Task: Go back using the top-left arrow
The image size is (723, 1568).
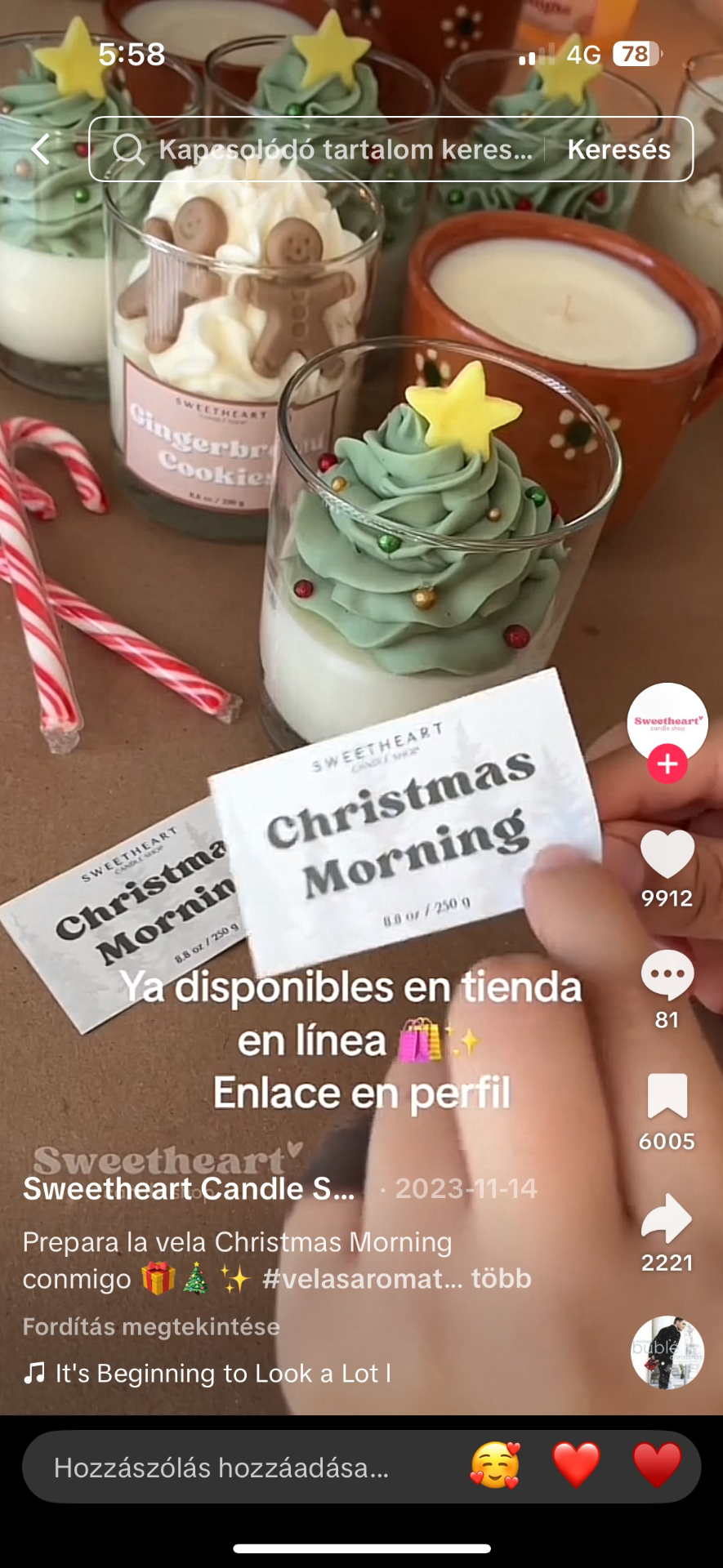Action: point(41,149)
